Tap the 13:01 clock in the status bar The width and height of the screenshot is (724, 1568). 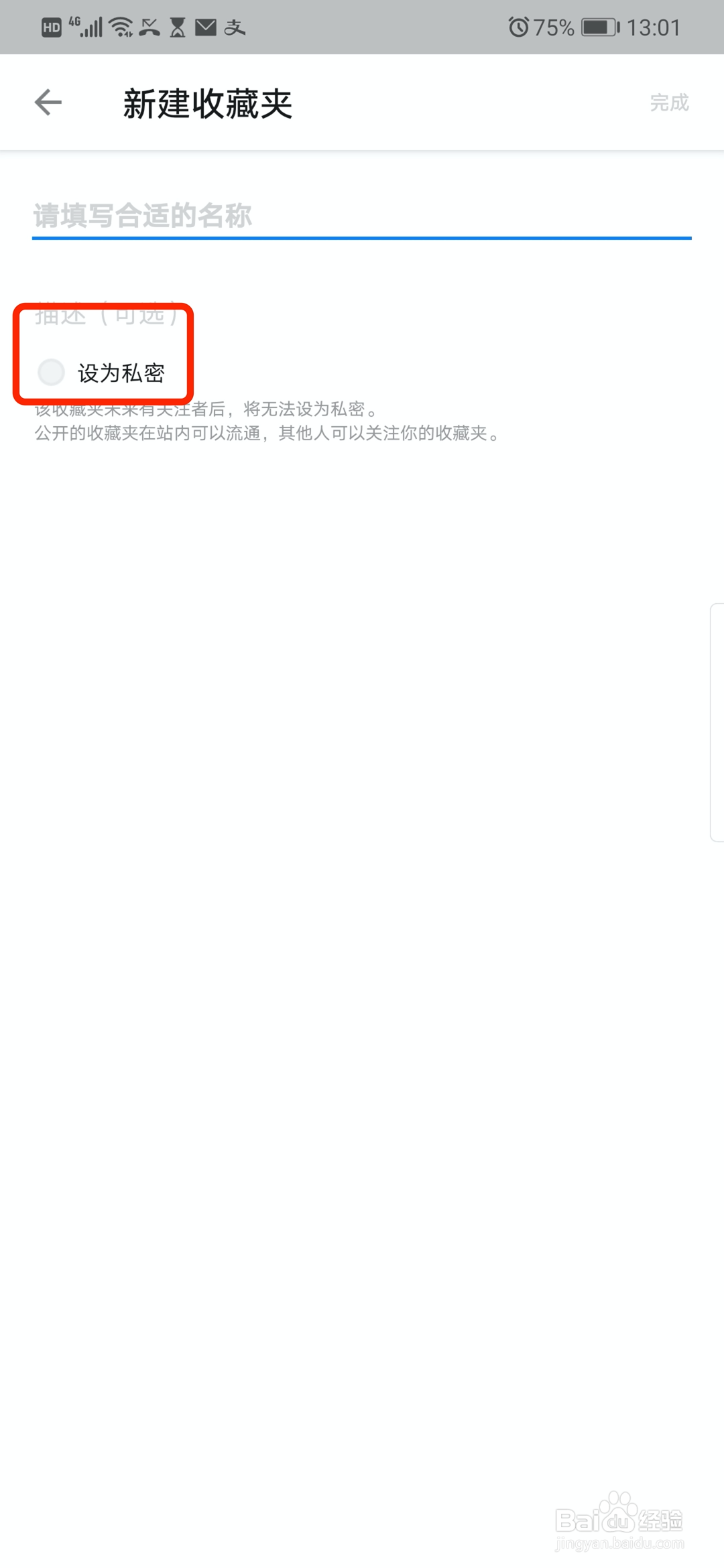click(653, 27)
